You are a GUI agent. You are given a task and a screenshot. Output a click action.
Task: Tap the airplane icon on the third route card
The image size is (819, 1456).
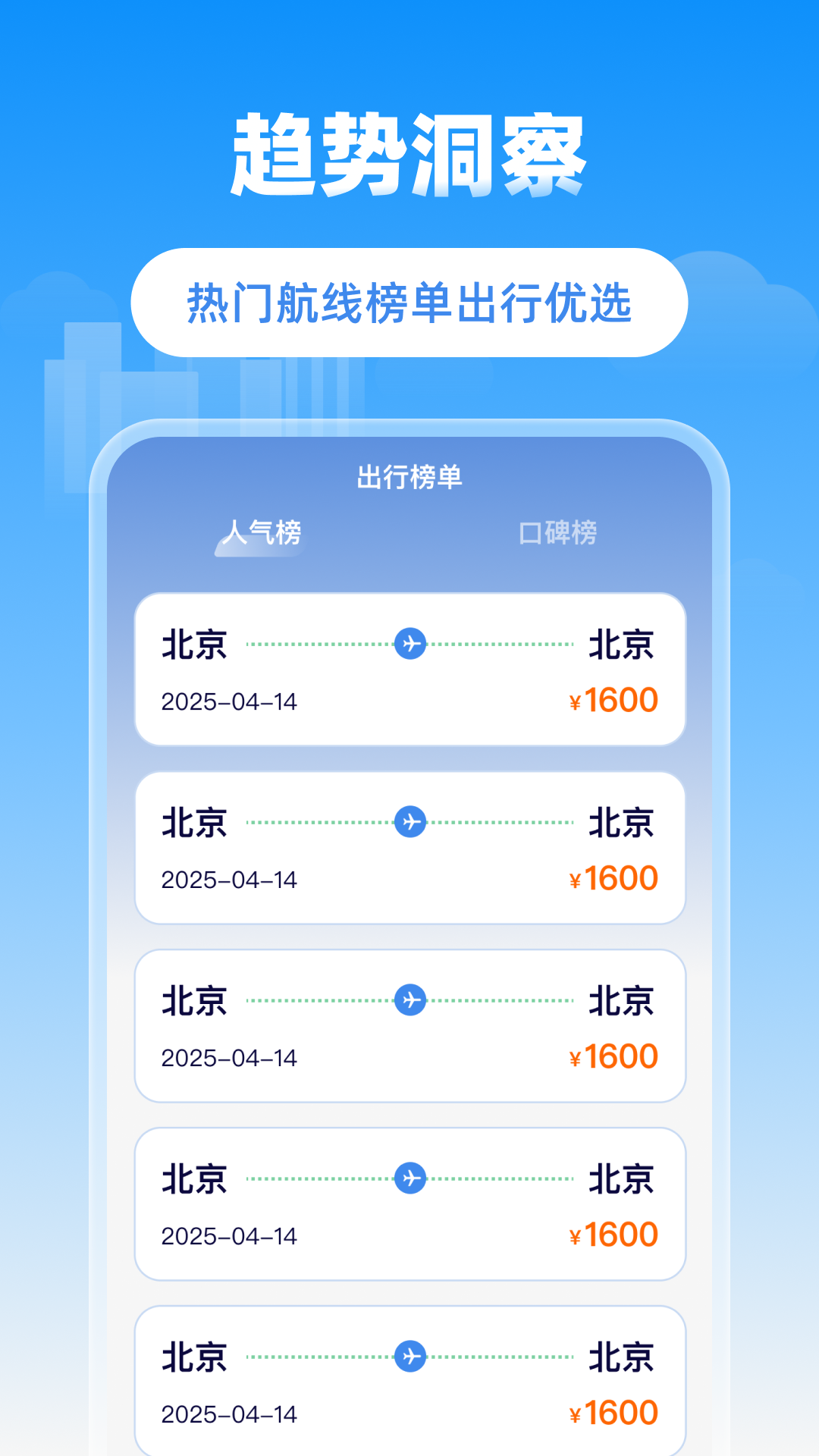[410, 999]
